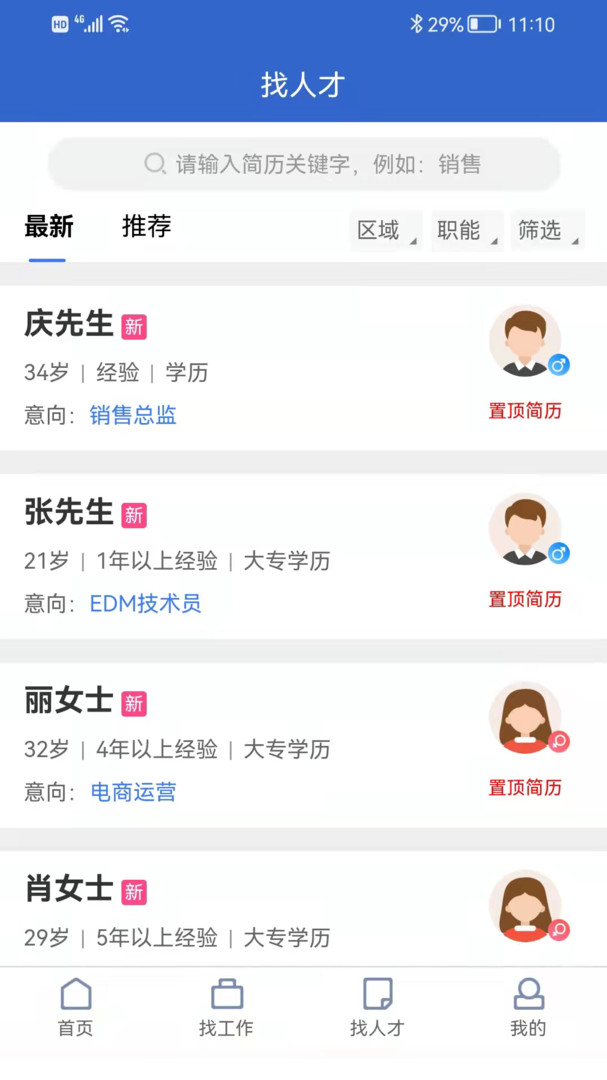Tap 置顶简历 under 张先生's avatar
607x1080 pixels.
[x=525, y=599]
